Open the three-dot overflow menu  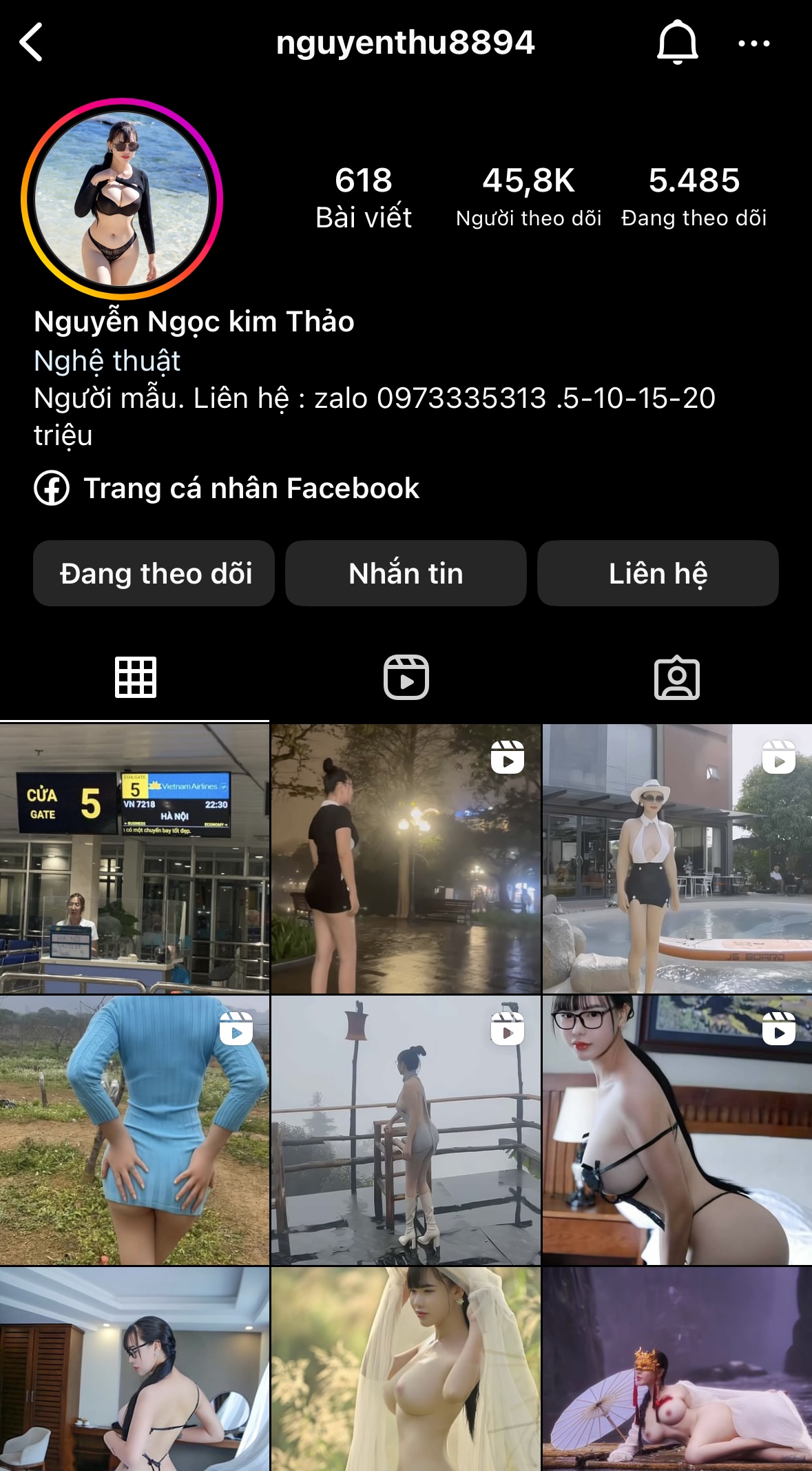click(753, 43)
